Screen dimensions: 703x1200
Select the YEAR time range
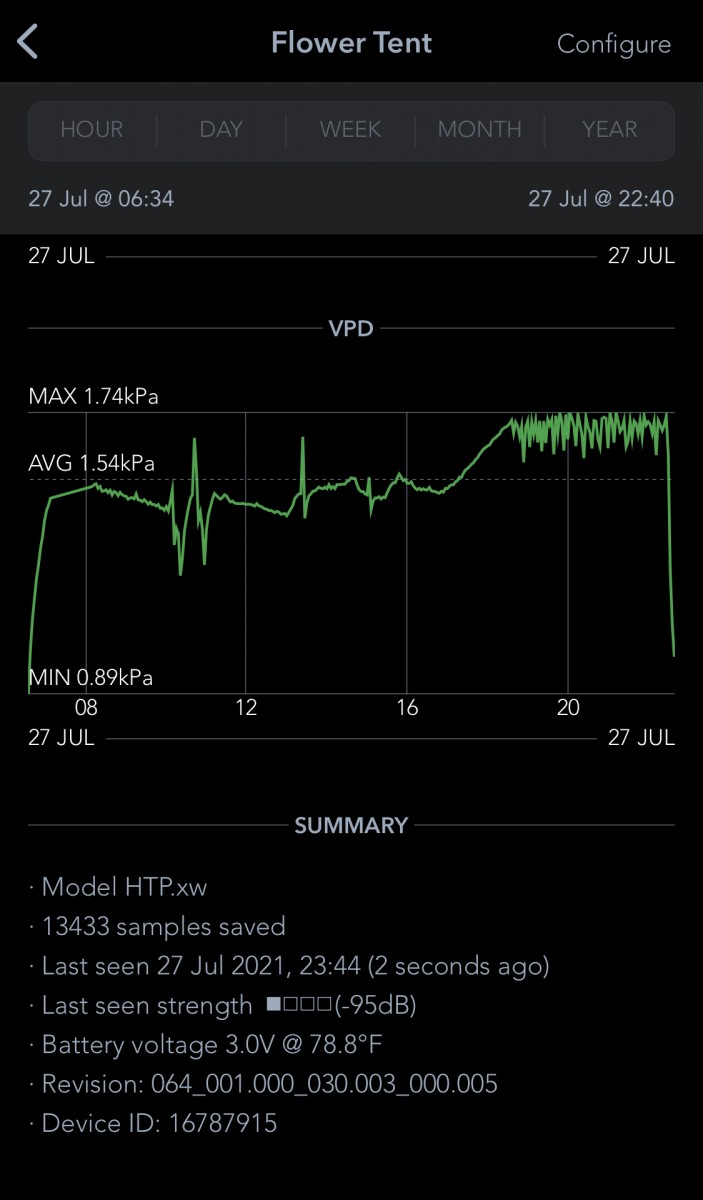coord(609,130)
